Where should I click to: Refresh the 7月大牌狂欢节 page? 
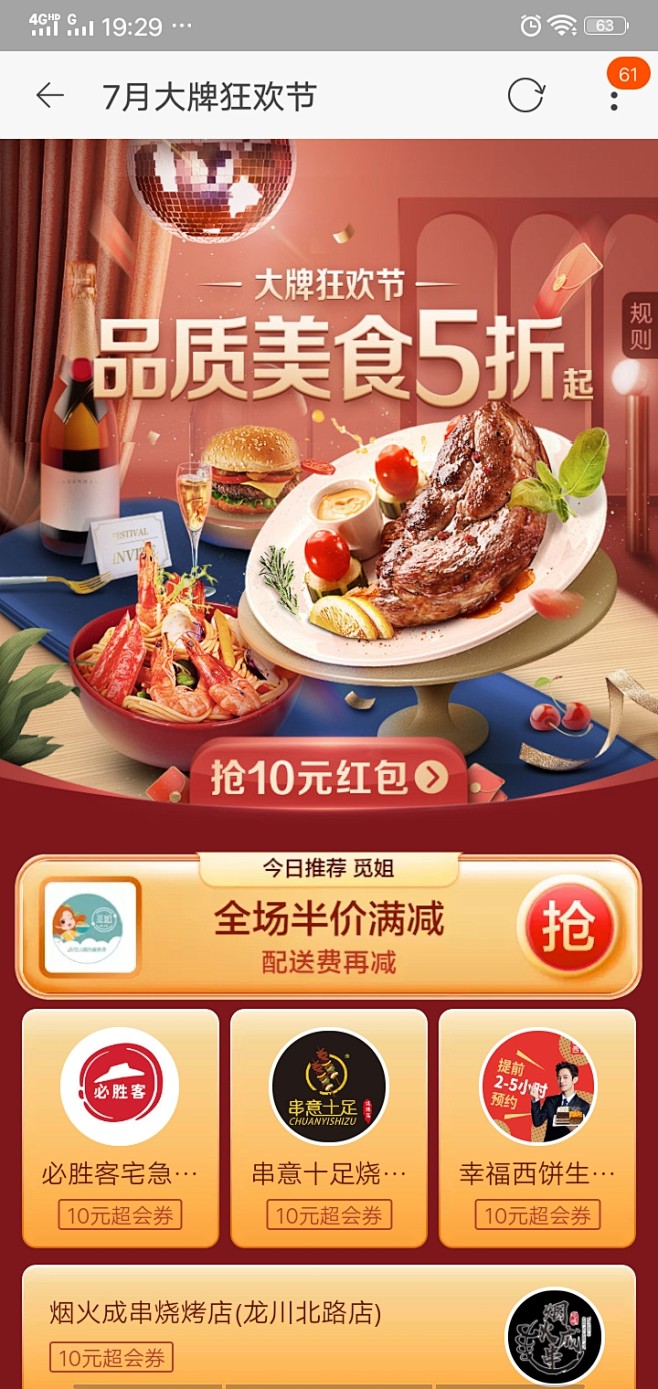(x=526, y=96)
